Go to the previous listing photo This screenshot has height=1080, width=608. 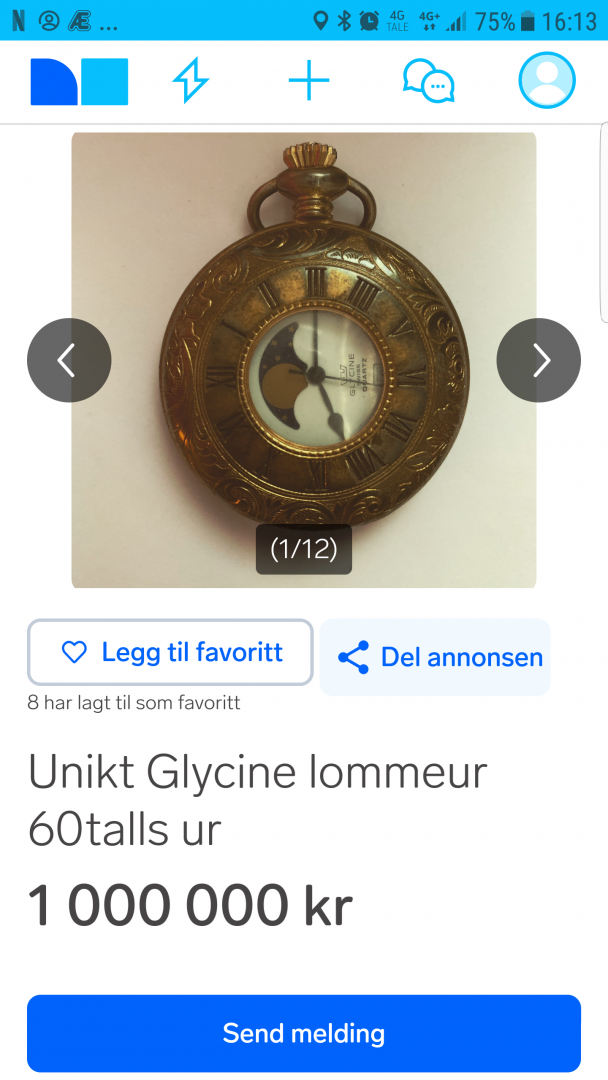[68, 360]
